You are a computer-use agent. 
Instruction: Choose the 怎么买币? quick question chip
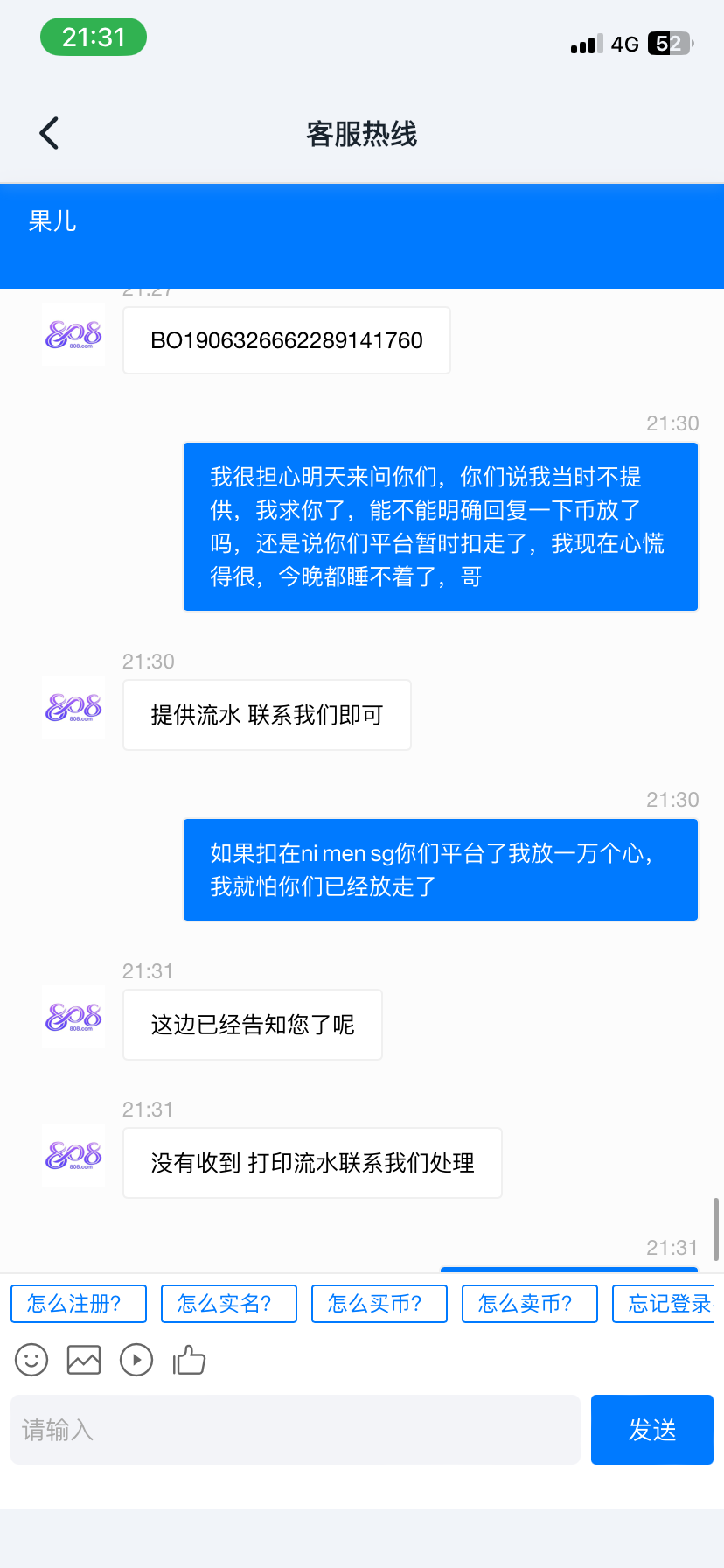pyautogui.click(x=379, y=1304)
